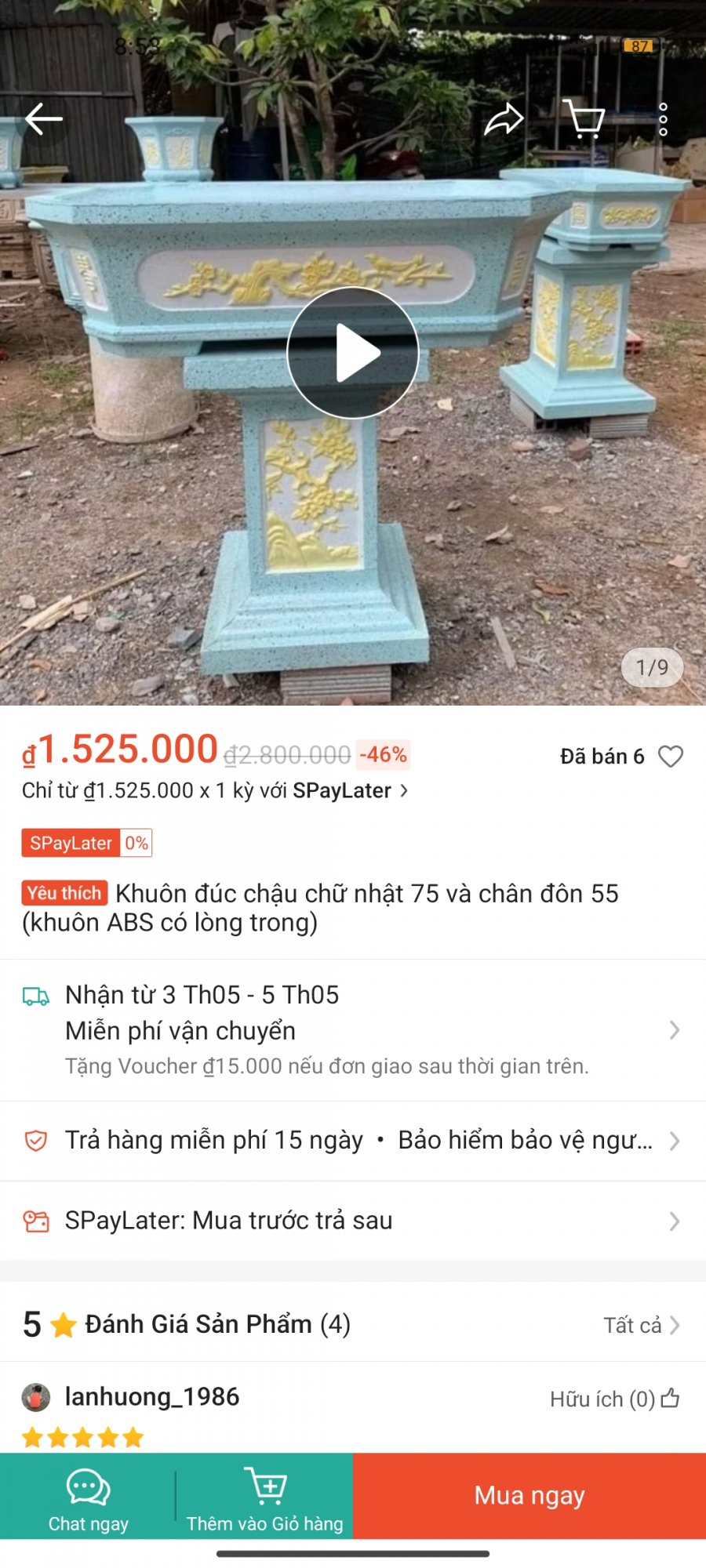Add product to favorites with heart icon
The height and width of the screenshot is (1568, 706).
[x=671, y=757]
